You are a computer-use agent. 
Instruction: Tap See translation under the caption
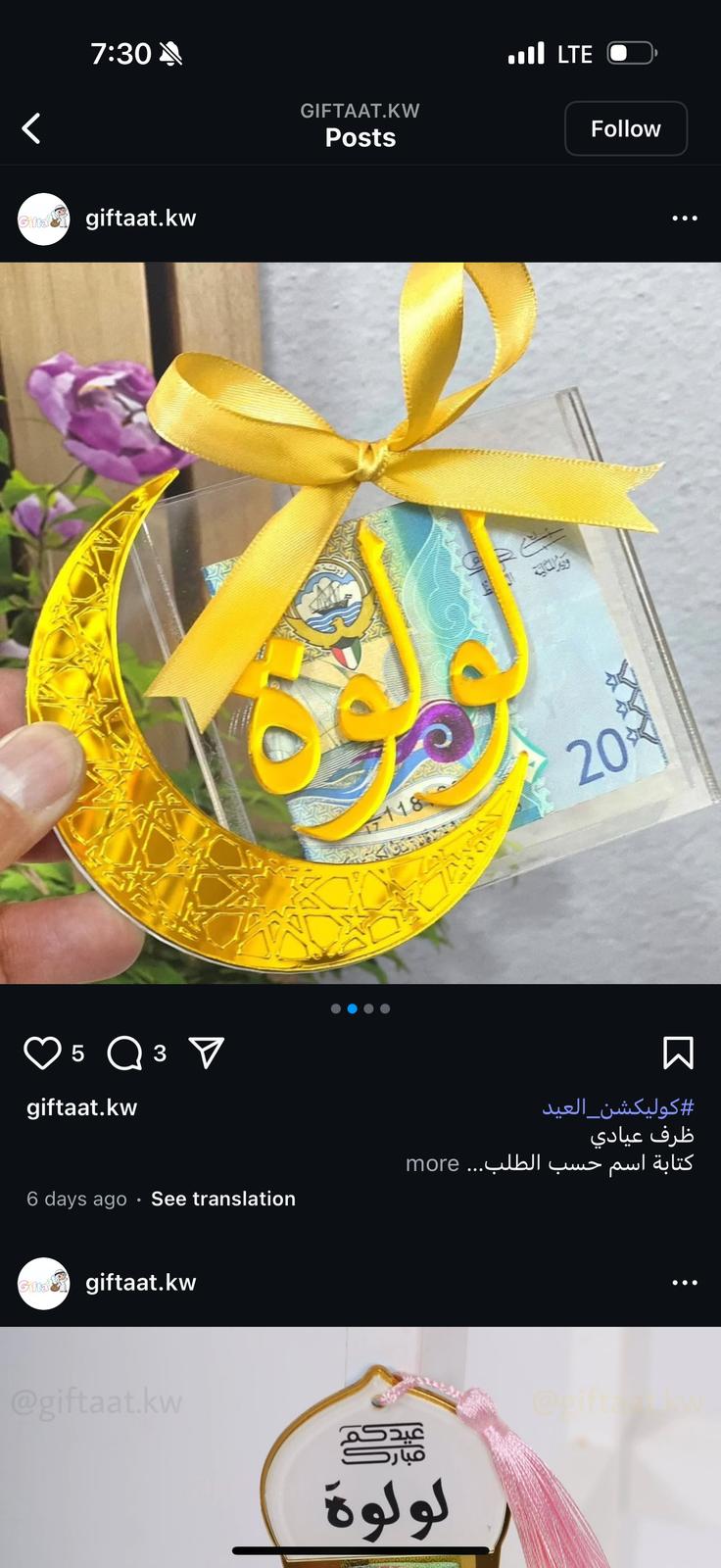point(223,1199)
